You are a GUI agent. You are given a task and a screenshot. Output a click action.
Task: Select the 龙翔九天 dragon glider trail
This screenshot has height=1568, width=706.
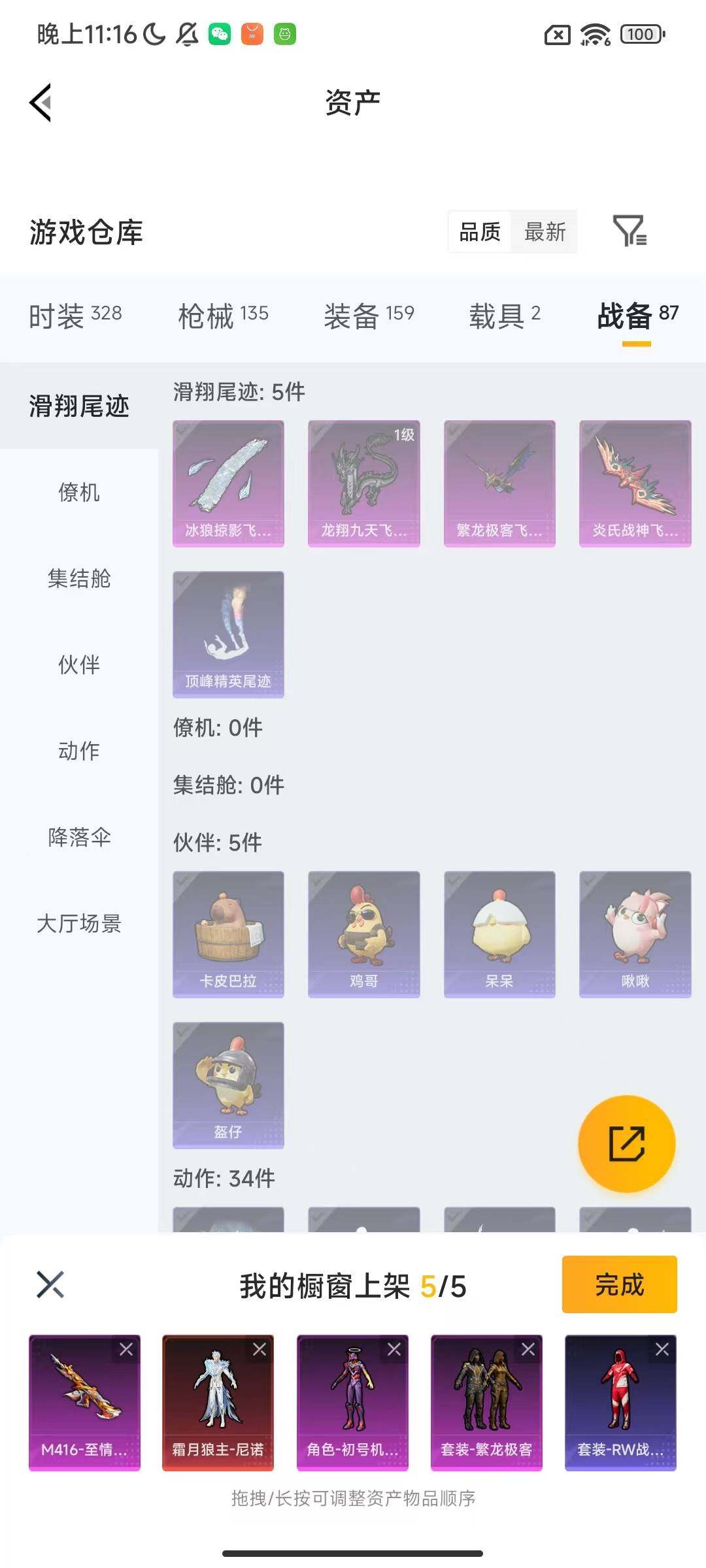coord(363,482)
